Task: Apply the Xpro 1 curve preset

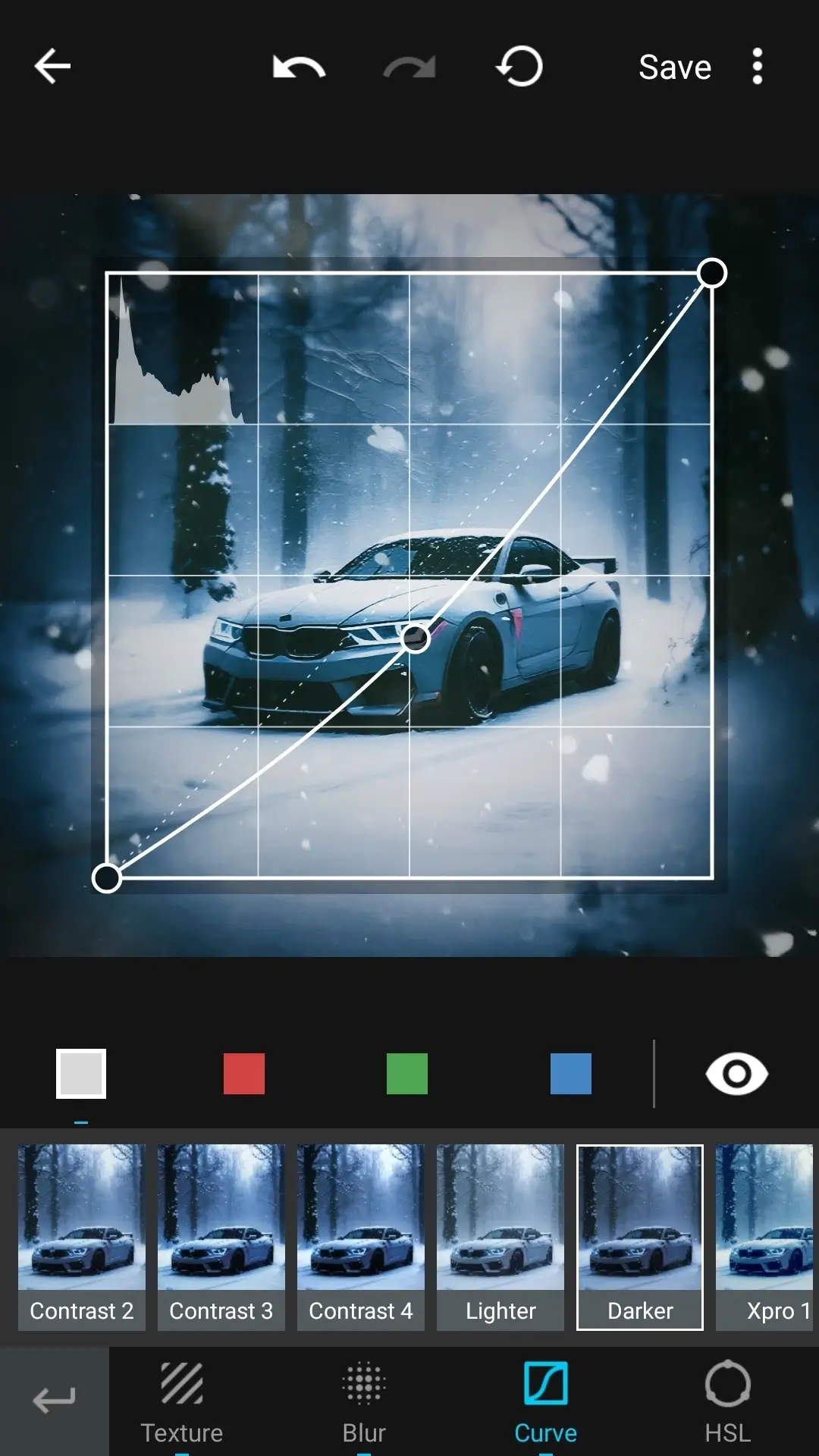Action: [766, 1236]
